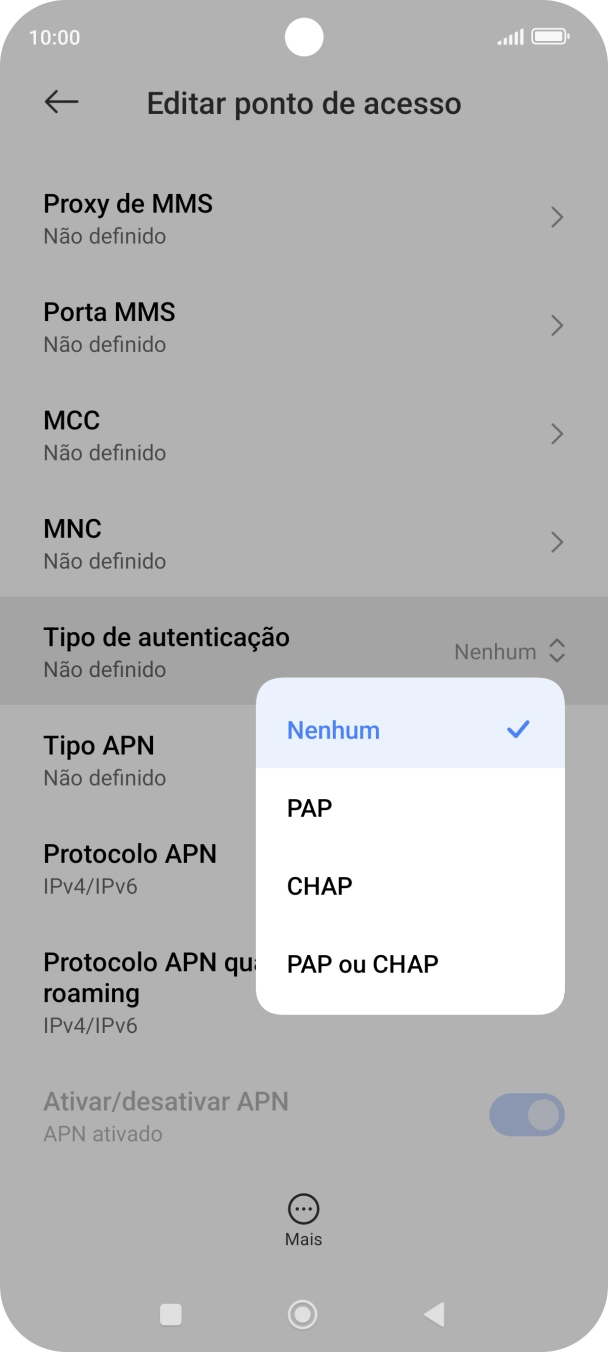Go back using the top arrow
Screen dimensions: 608x1352
[61, 102]
